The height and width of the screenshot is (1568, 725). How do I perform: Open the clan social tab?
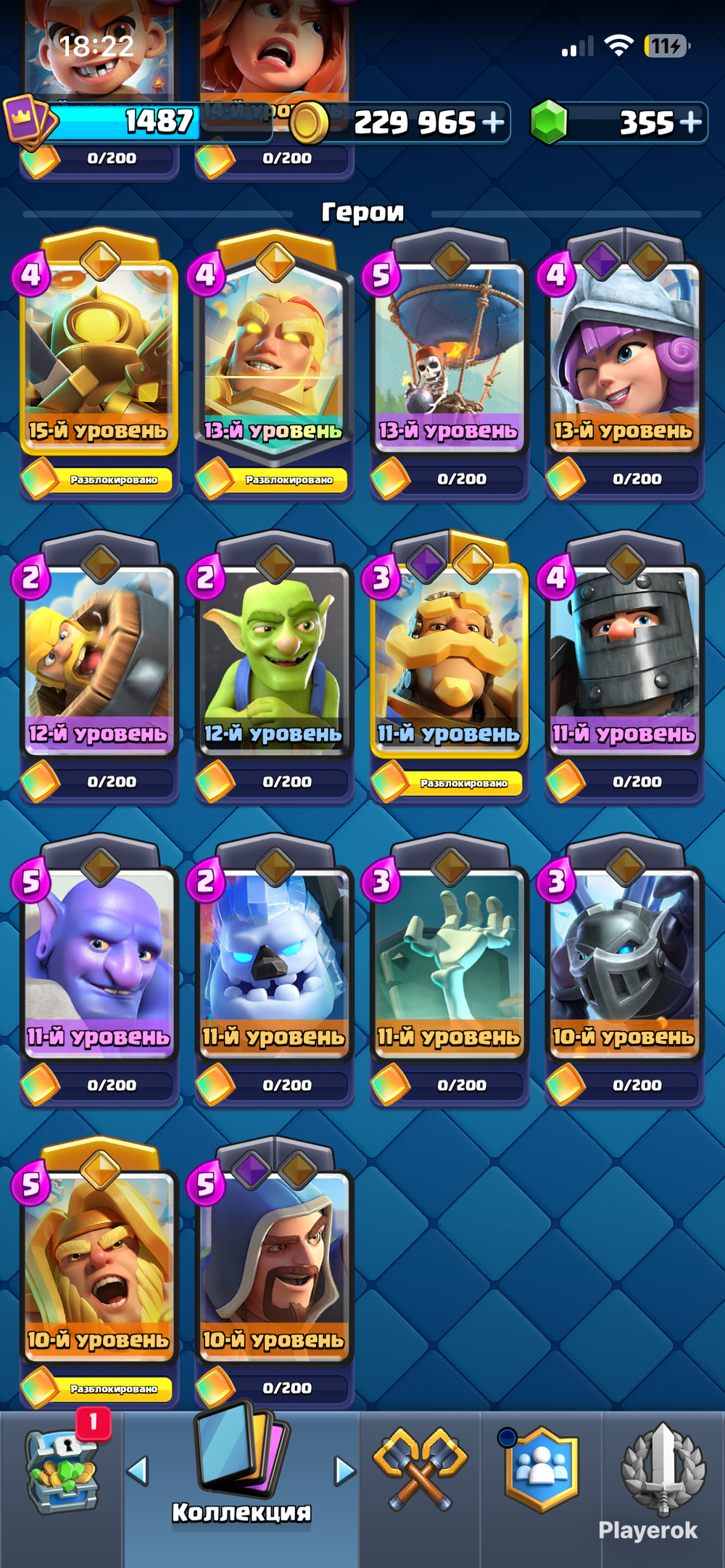(x=542, y=1469)
